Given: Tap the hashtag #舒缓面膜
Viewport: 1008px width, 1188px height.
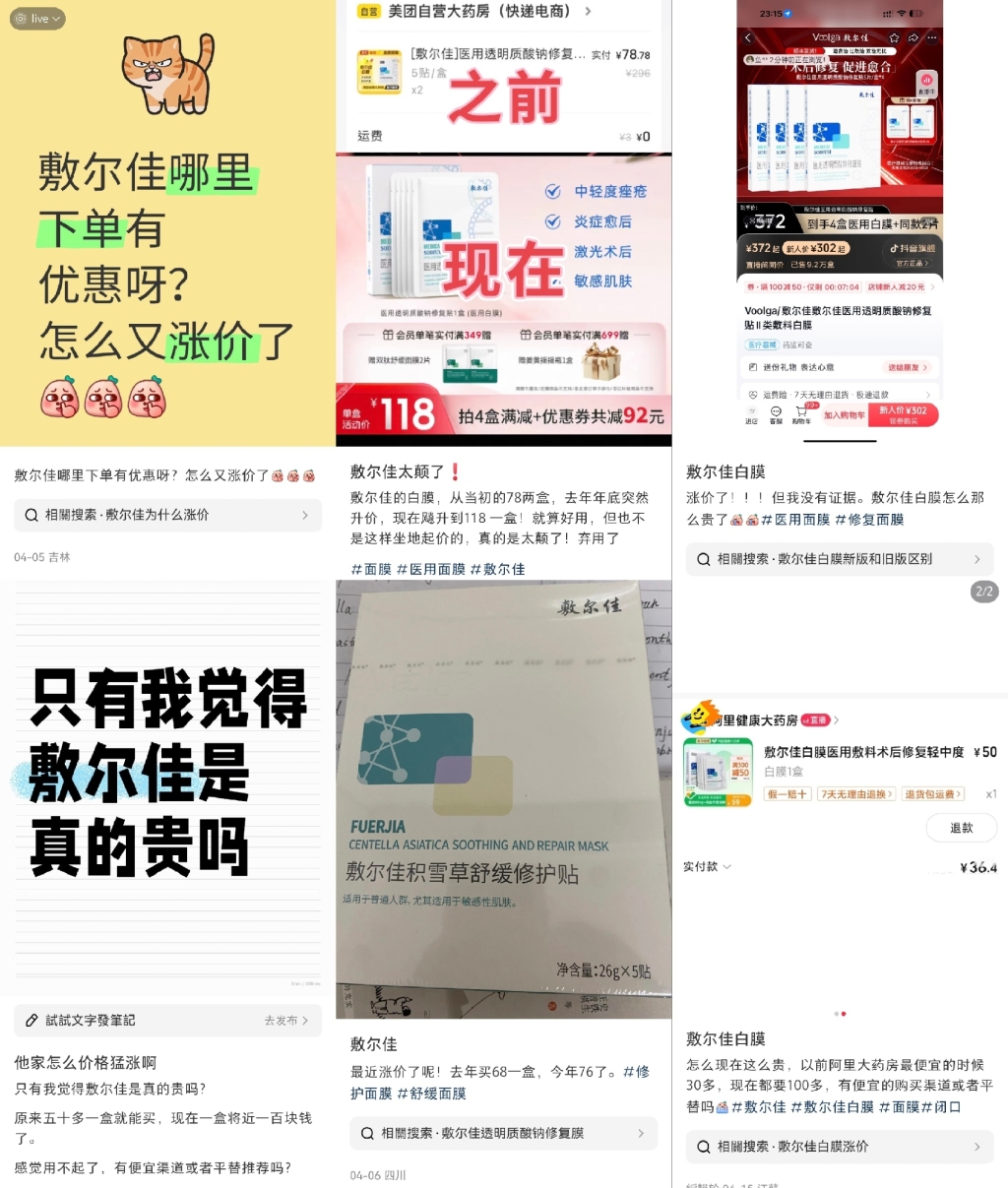Looking at the screenshot, I should coord(431,1094).
